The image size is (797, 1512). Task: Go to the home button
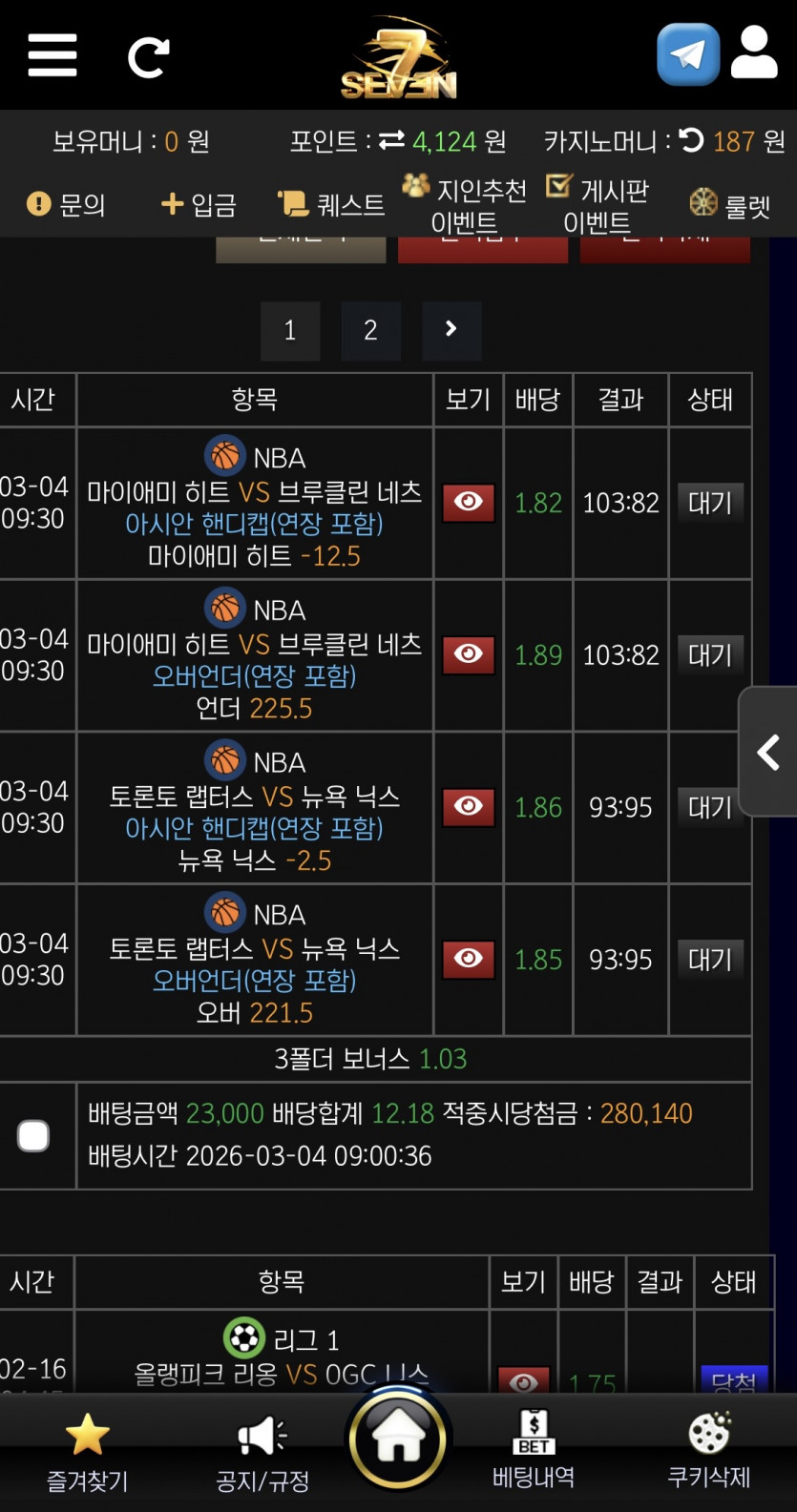point(398,1440)
